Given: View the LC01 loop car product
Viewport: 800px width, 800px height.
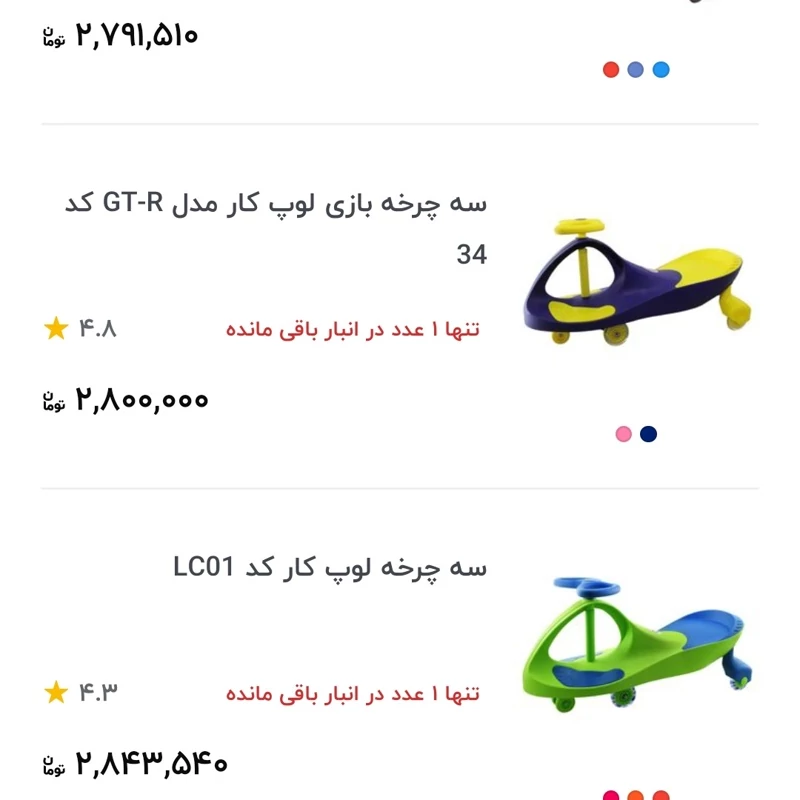Looking at the screenshot, I should [330, 569].
